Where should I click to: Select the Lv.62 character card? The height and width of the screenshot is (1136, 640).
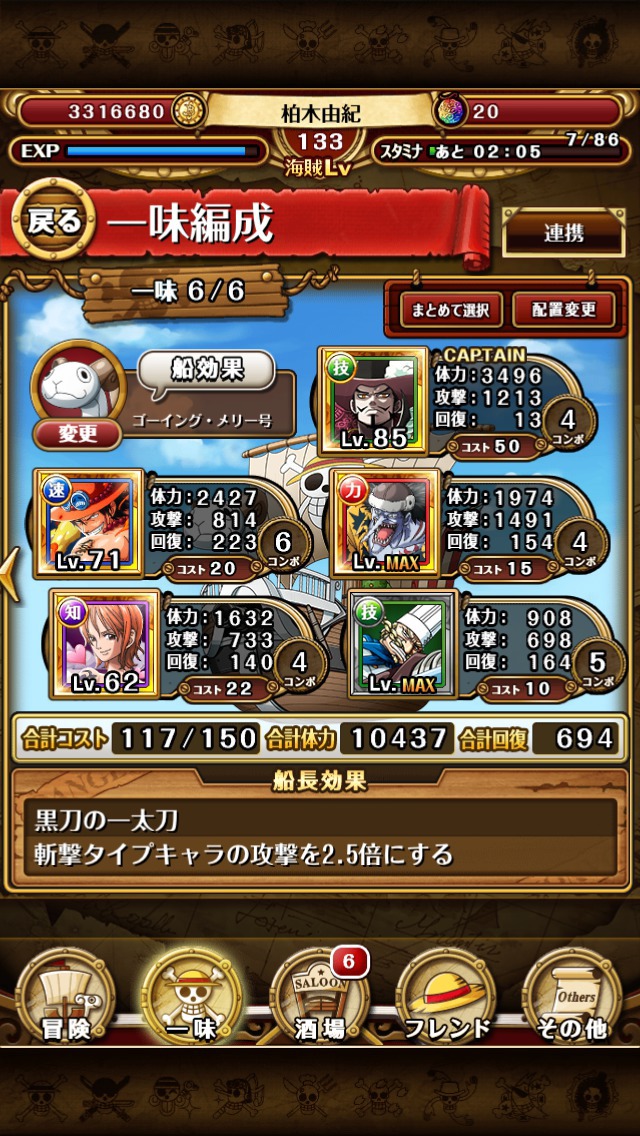coord(105,643)
